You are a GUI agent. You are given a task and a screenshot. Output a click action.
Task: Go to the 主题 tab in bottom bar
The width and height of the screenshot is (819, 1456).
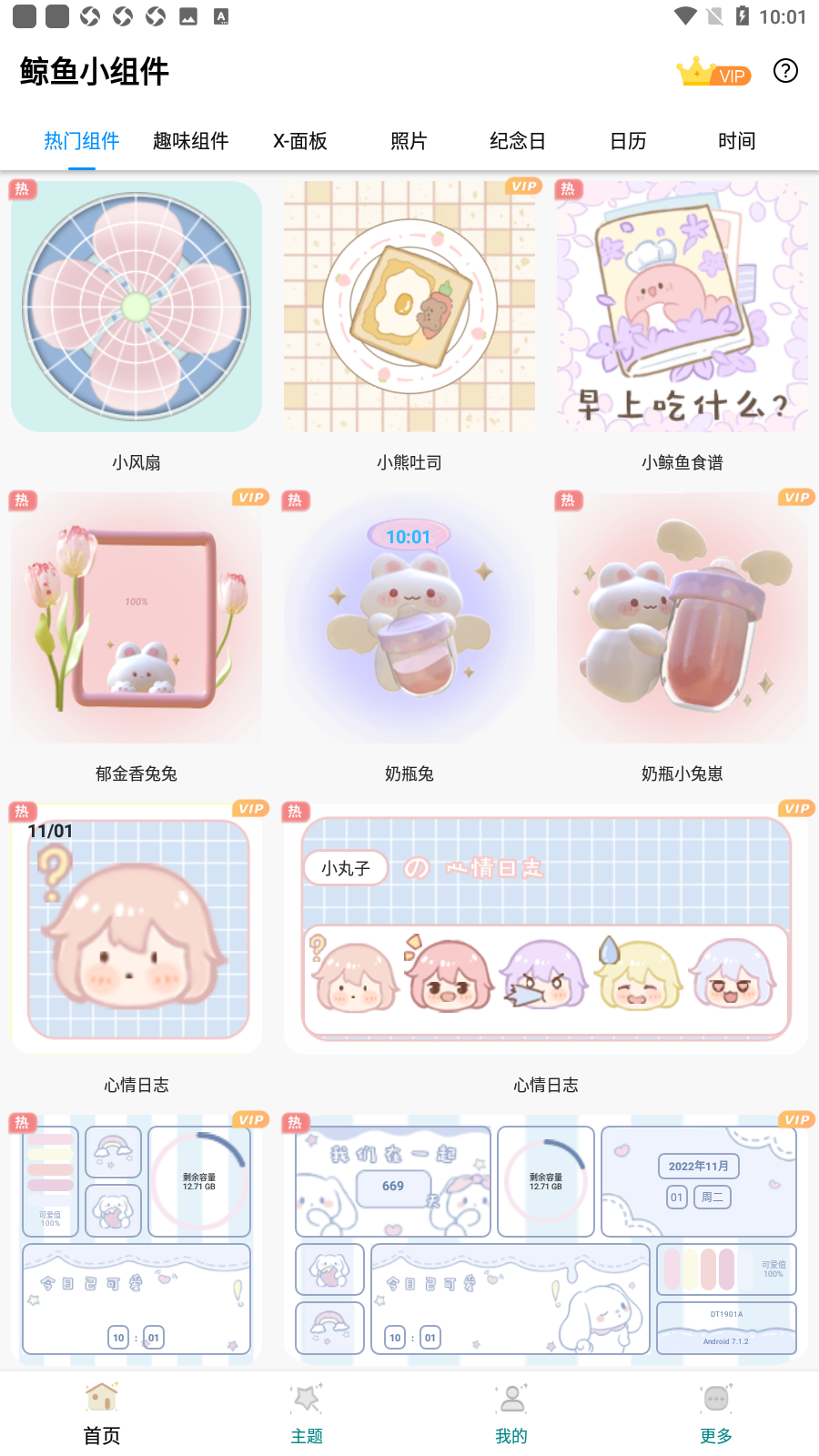(x=307, y=1413)
